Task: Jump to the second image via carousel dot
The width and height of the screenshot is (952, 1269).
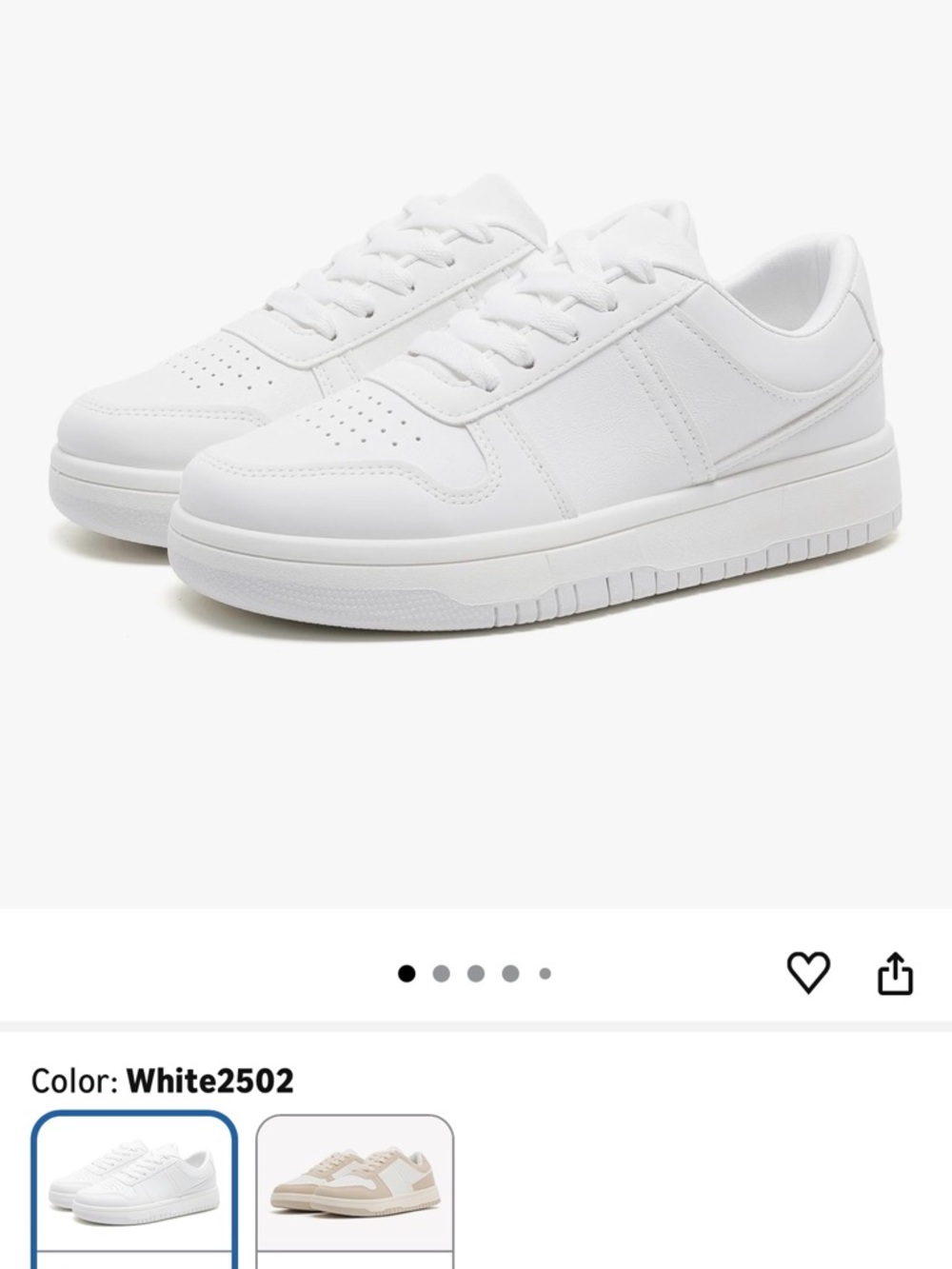Action: pos(442,971)
